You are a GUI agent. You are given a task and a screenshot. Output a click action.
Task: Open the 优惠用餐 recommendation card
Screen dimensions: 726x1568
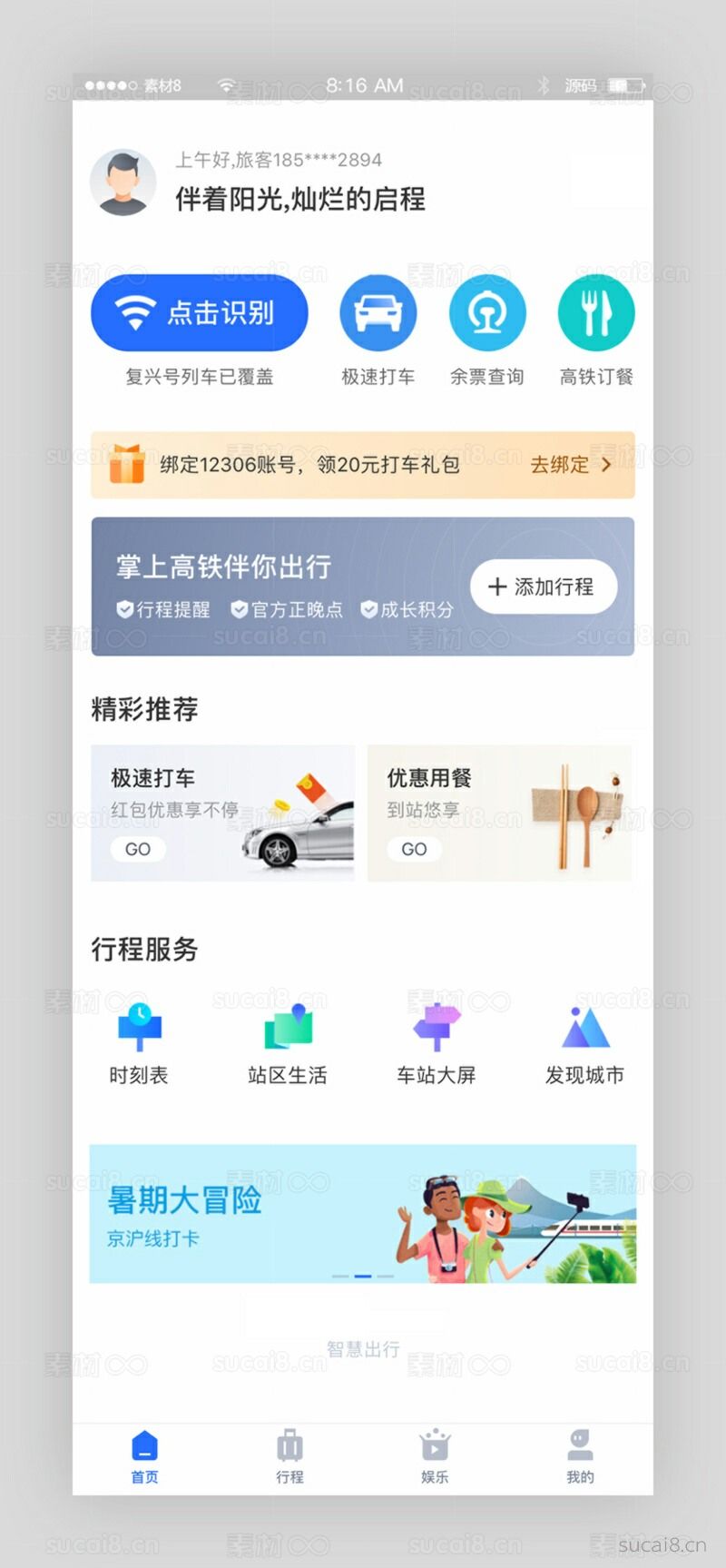pyautogui.click(x=499, y=813)
